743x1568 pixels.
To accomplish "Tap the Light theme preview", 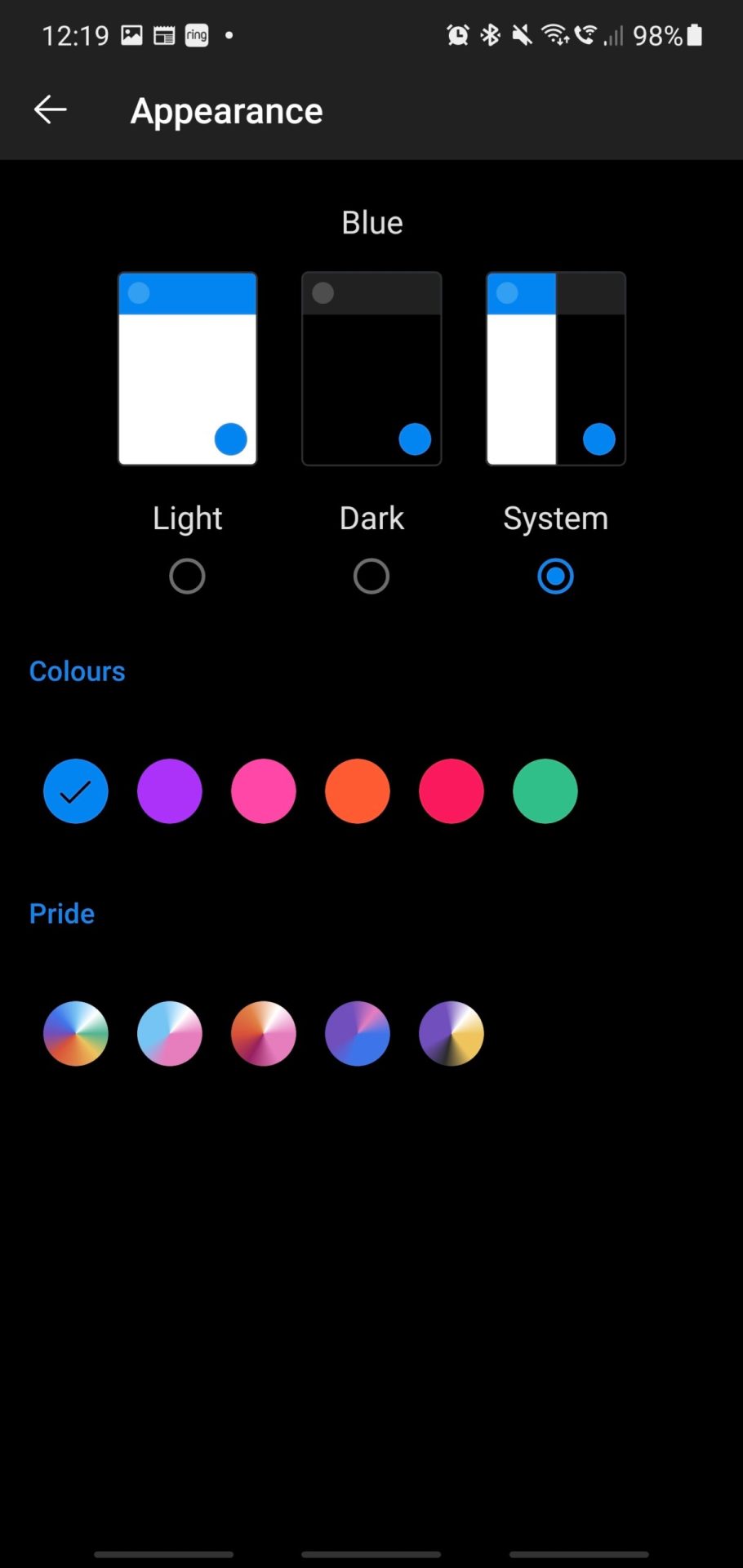I will click(188, 368).
